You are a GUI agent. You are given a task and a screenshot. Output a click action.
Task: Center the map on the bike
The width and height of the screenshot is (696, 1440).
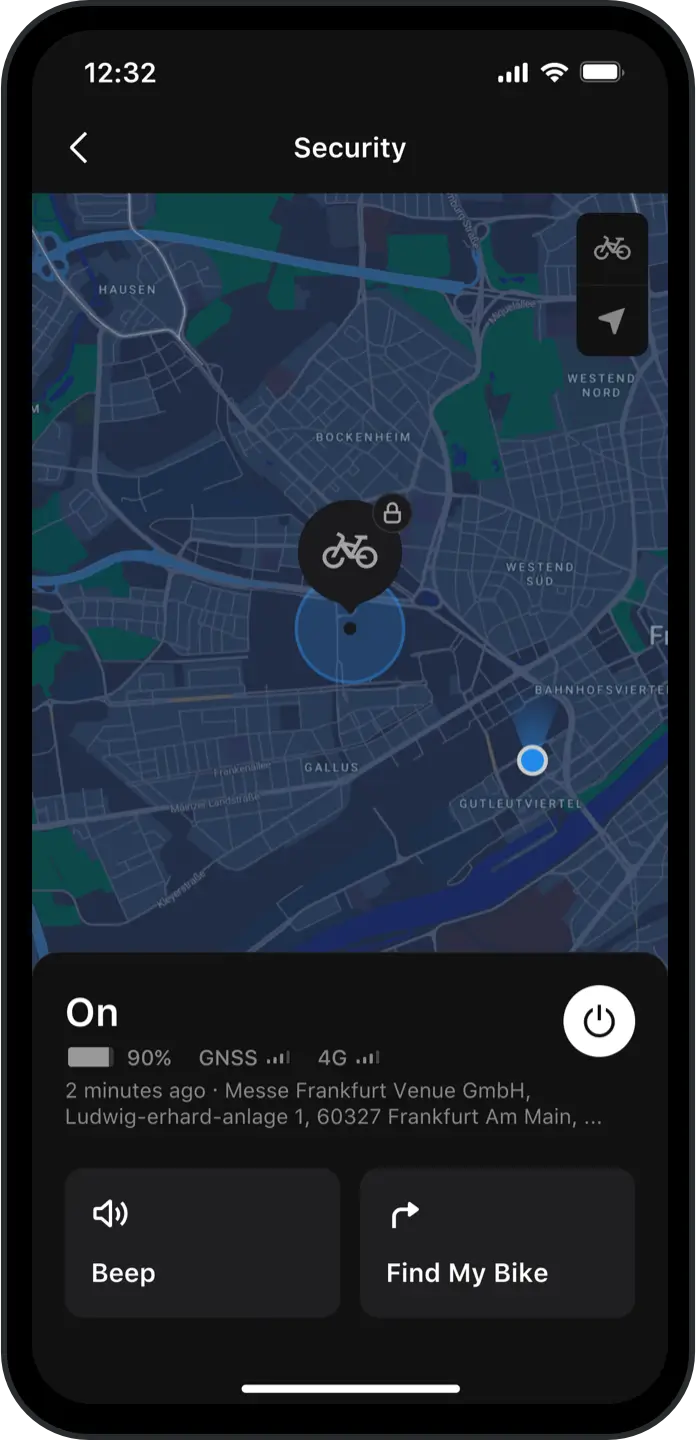(x=612, y=248)
